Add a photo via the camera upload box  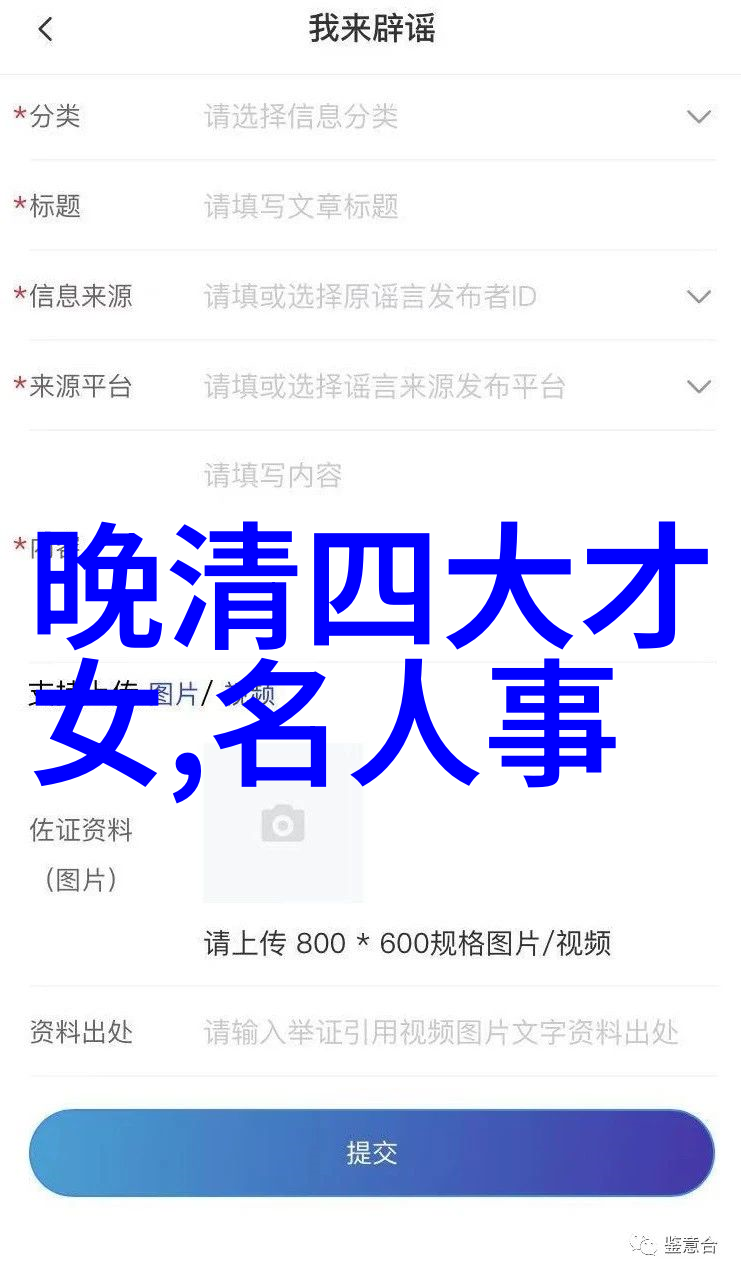coord(283,824)
